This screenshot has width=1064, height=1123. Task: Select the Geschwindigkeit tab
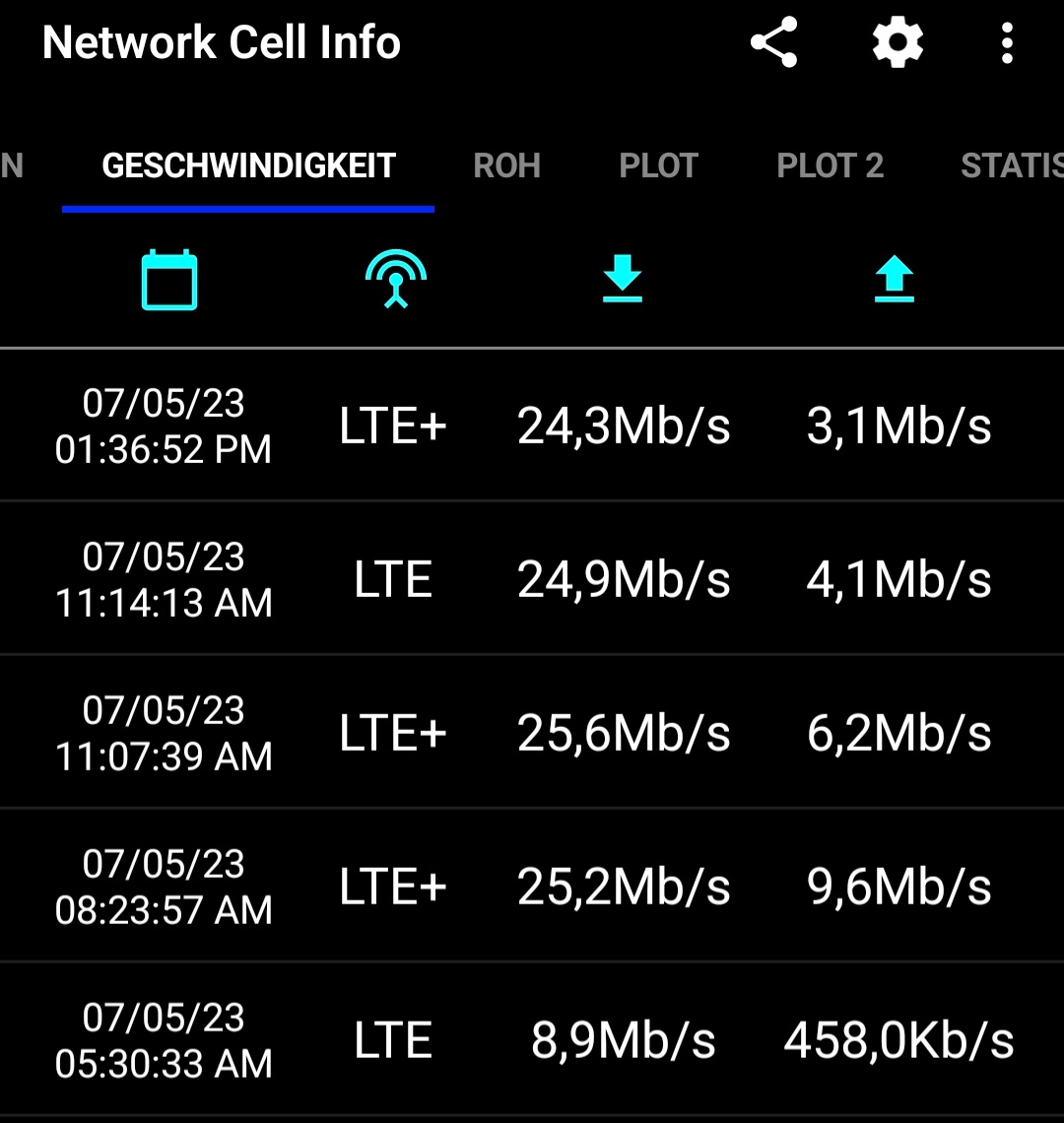click(x=248, y=166)
